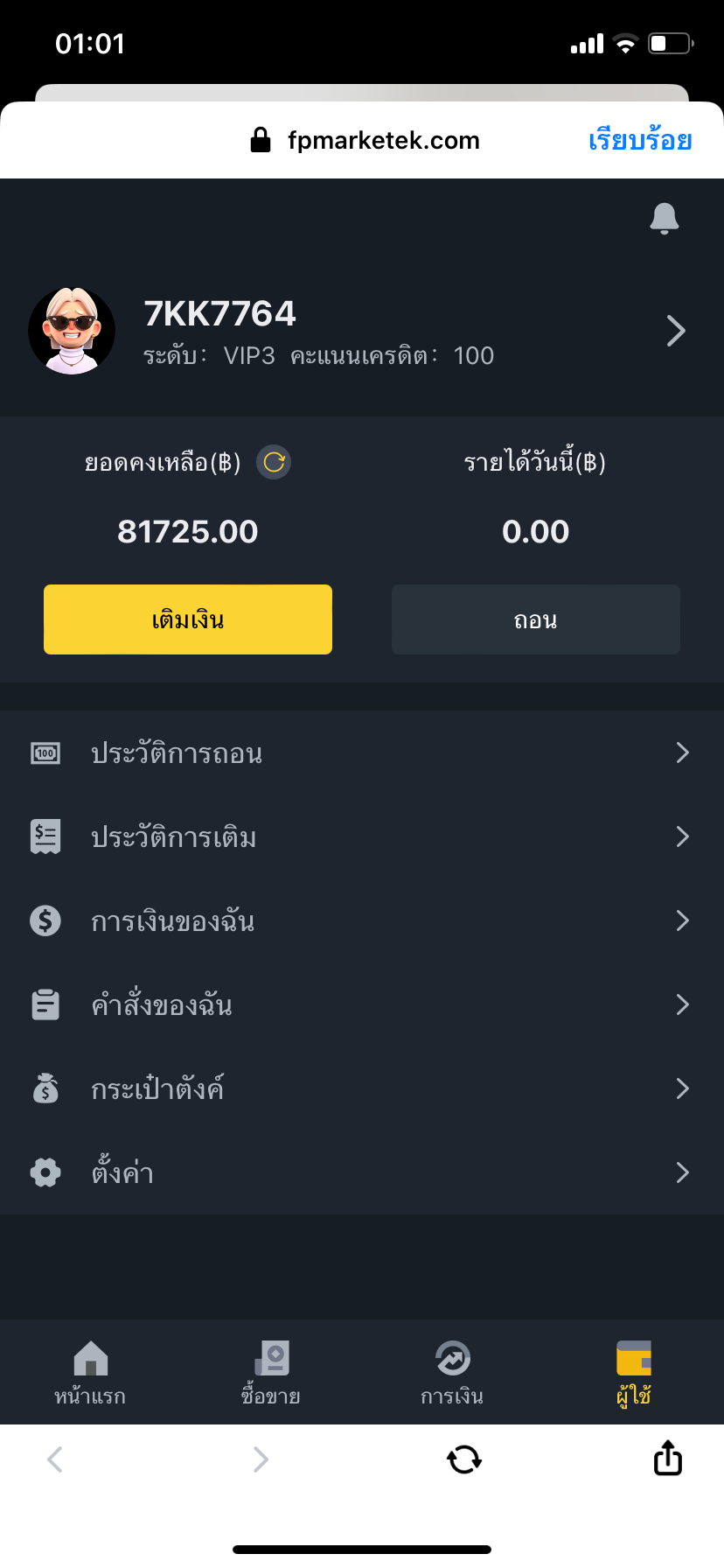Switch to the การเงิน tab
Screen dimensions: 724x1568
pos(452,1372)
